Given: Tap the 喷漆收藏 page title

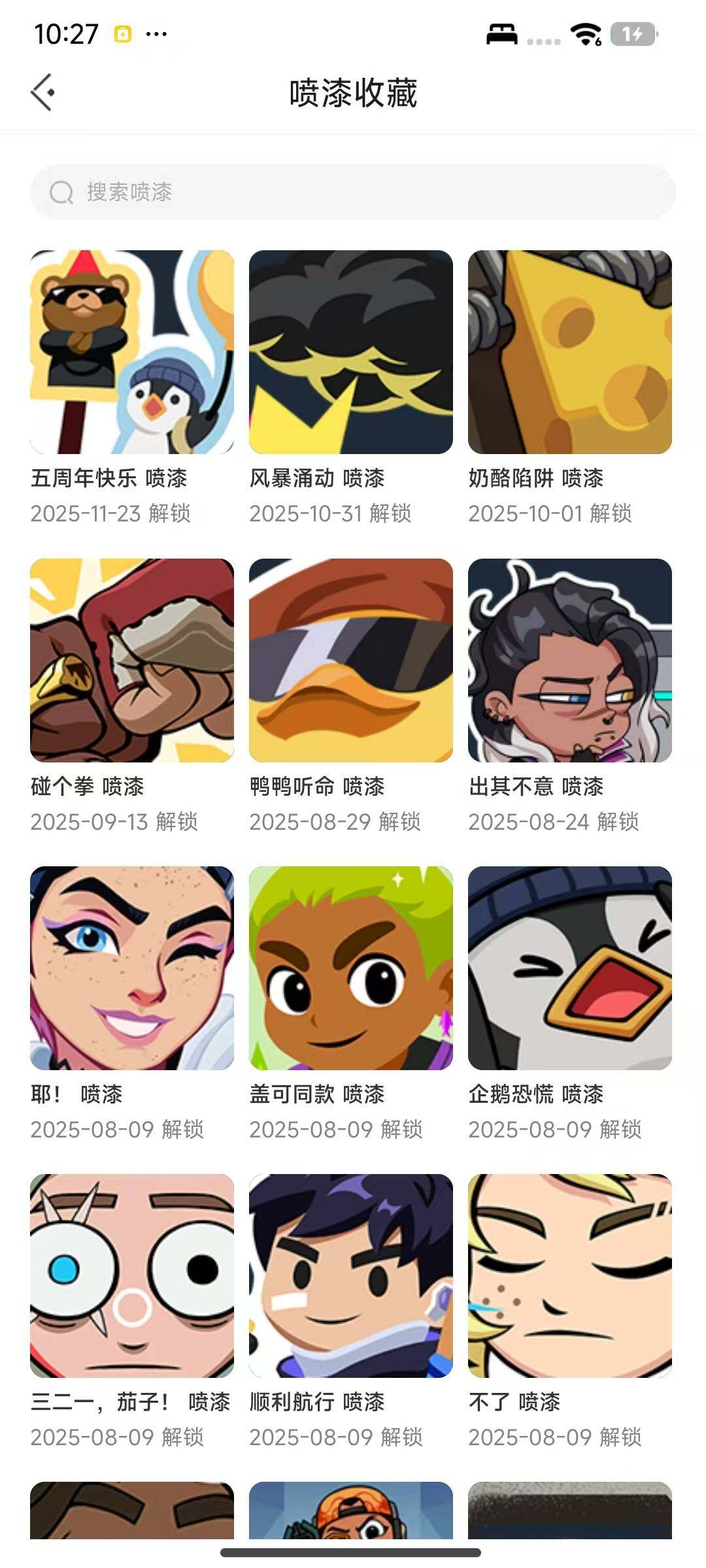Looking at the screenshot, I should pyautogui.click(x=353, y=91).
